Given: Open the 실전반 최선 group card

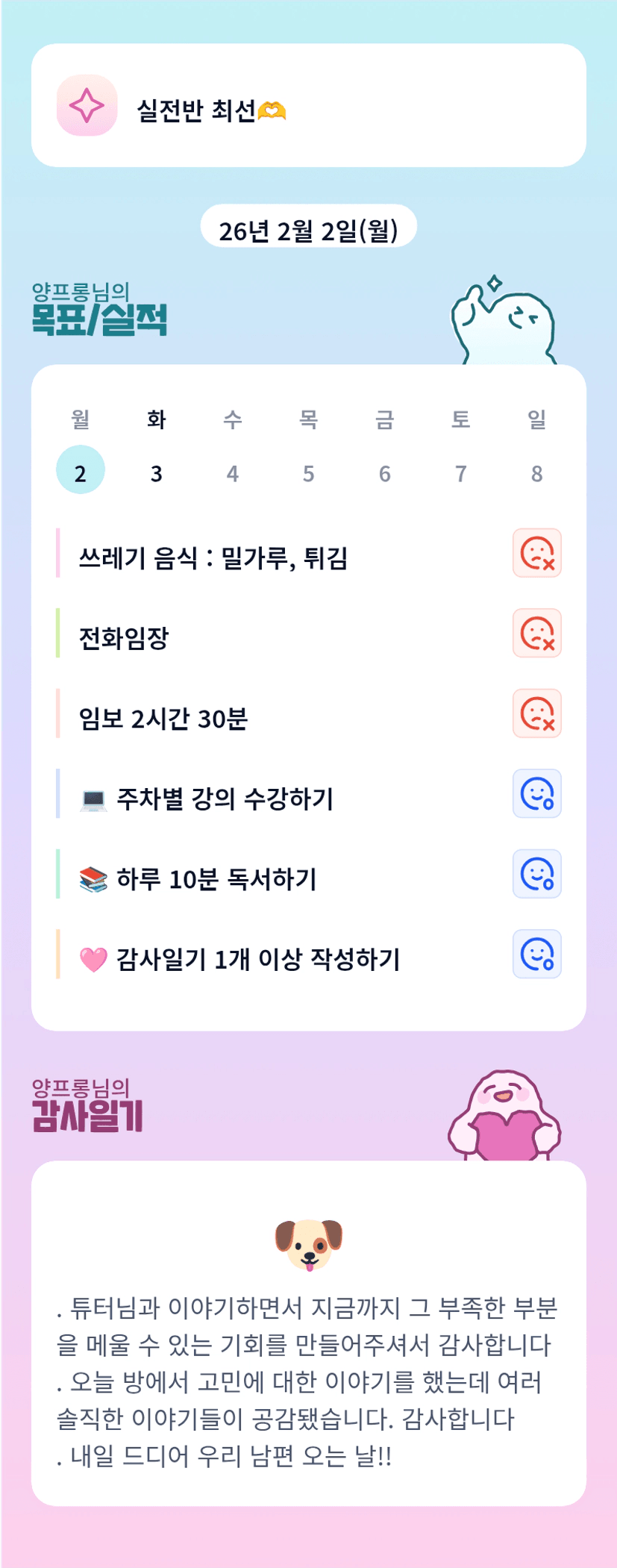Looking at the screenshot, I should (x=308, y=105).
